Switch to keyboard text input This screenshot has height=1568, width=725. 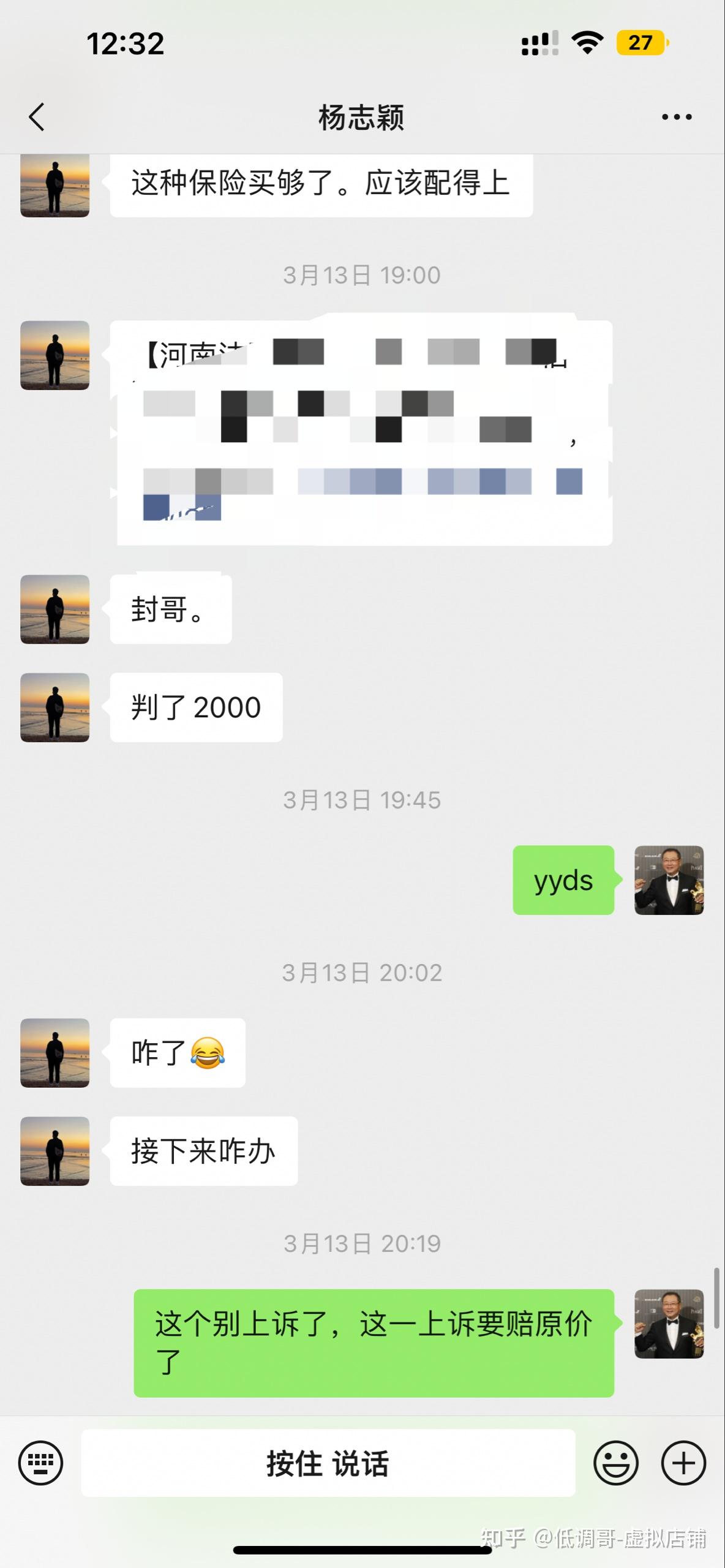(x=40, y=1463)
